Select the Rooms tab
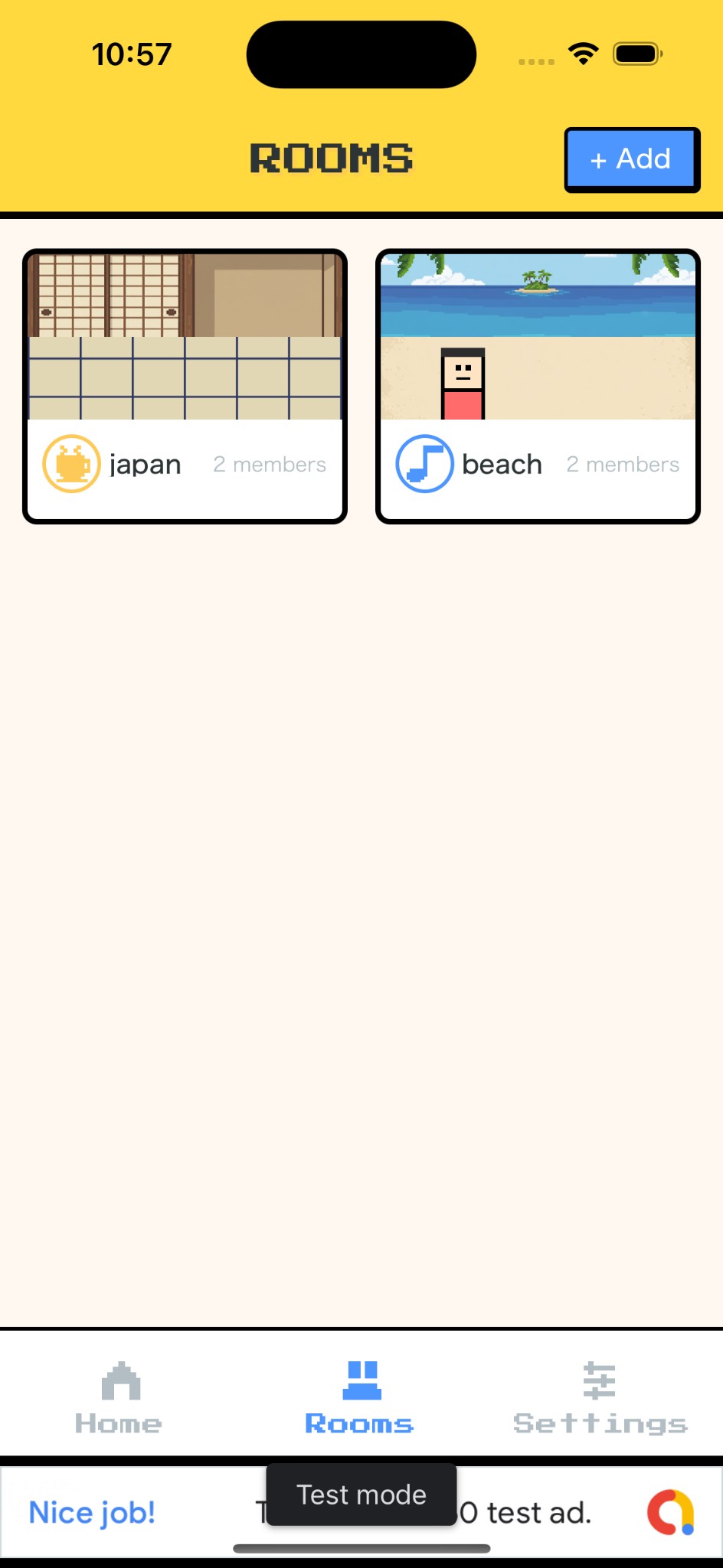This screenshot has height=1568, width=723. (x=360, y=1396)
